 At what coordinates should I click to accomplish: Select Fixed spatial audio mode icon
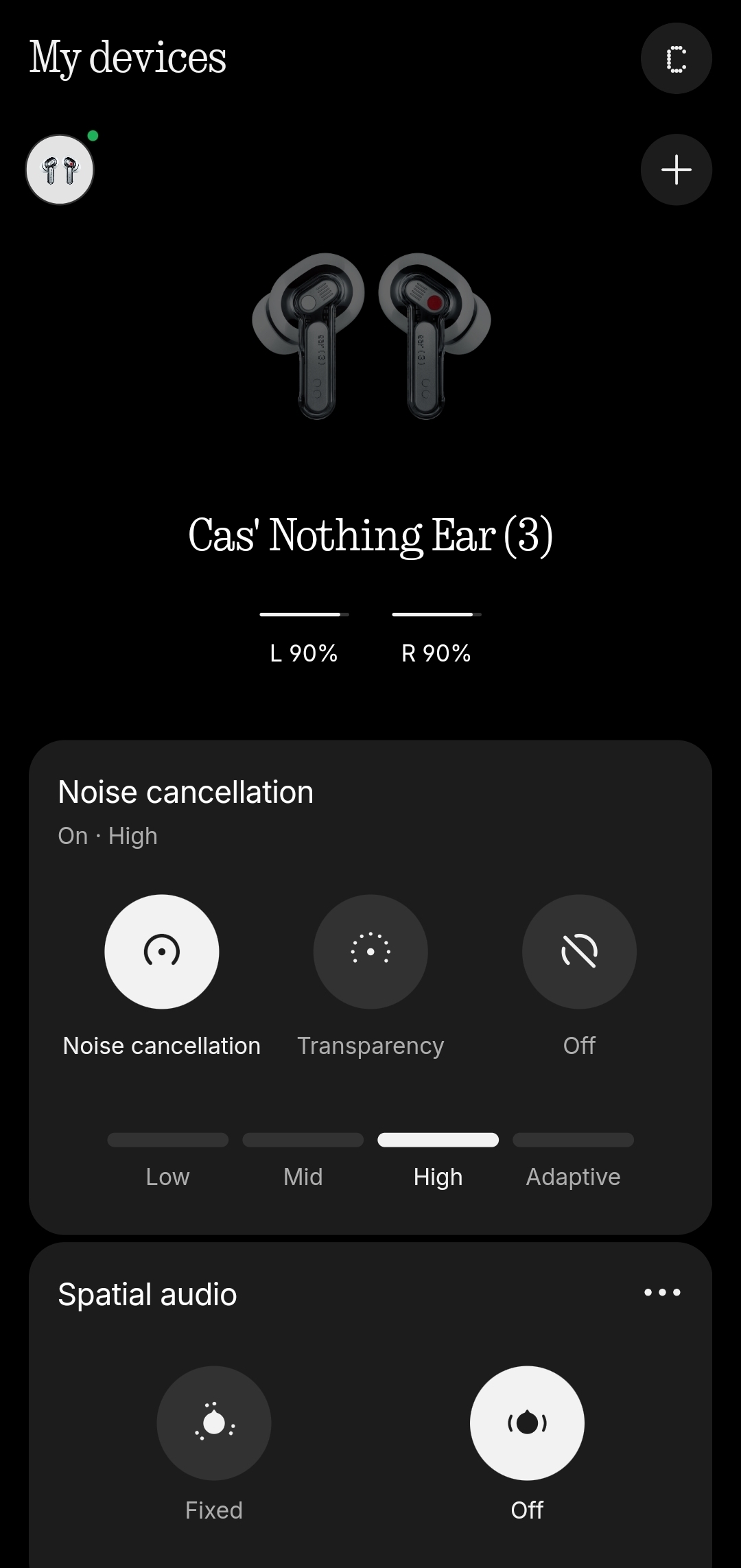click(x=213, y=1424)
